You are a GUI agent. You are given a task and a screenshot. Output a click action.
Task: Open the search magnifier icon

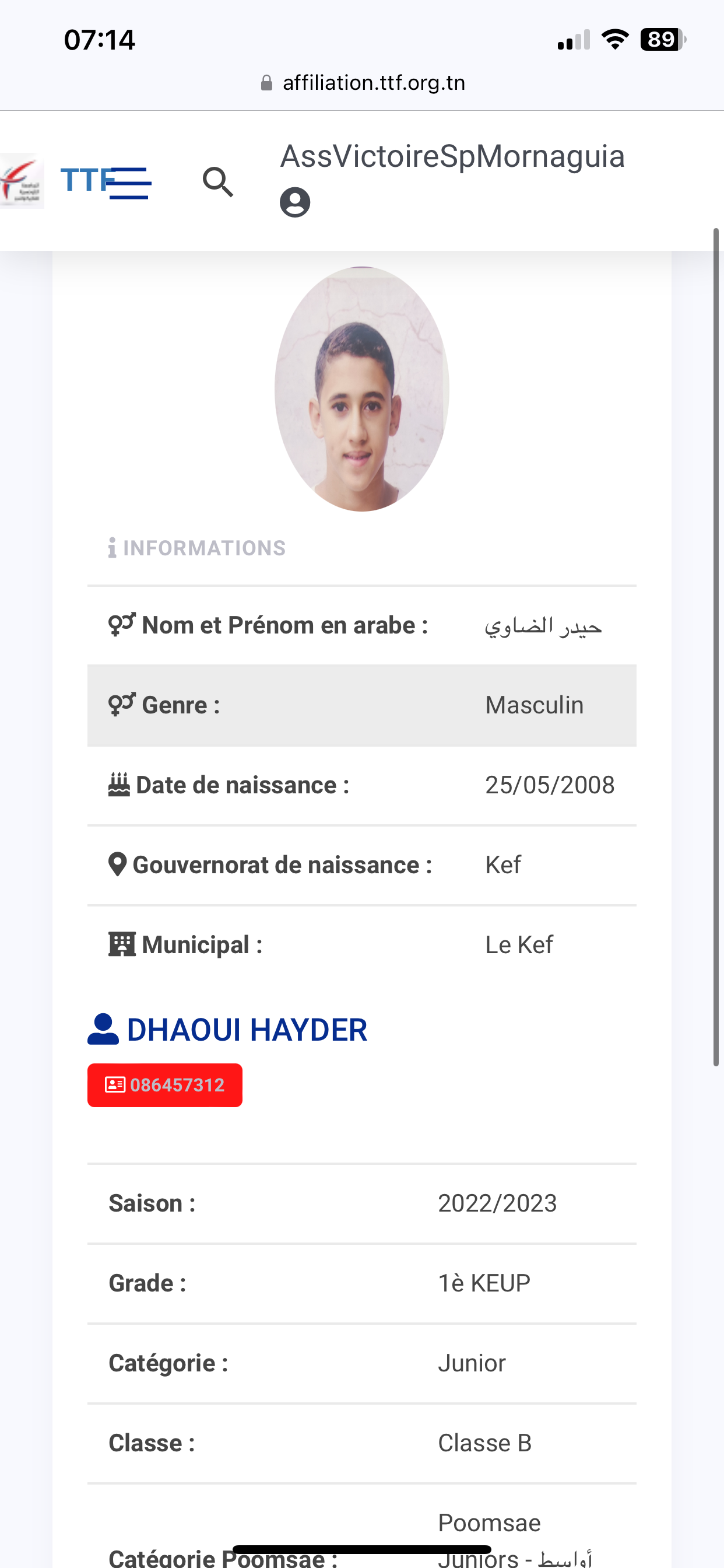(x=218, y=182)
